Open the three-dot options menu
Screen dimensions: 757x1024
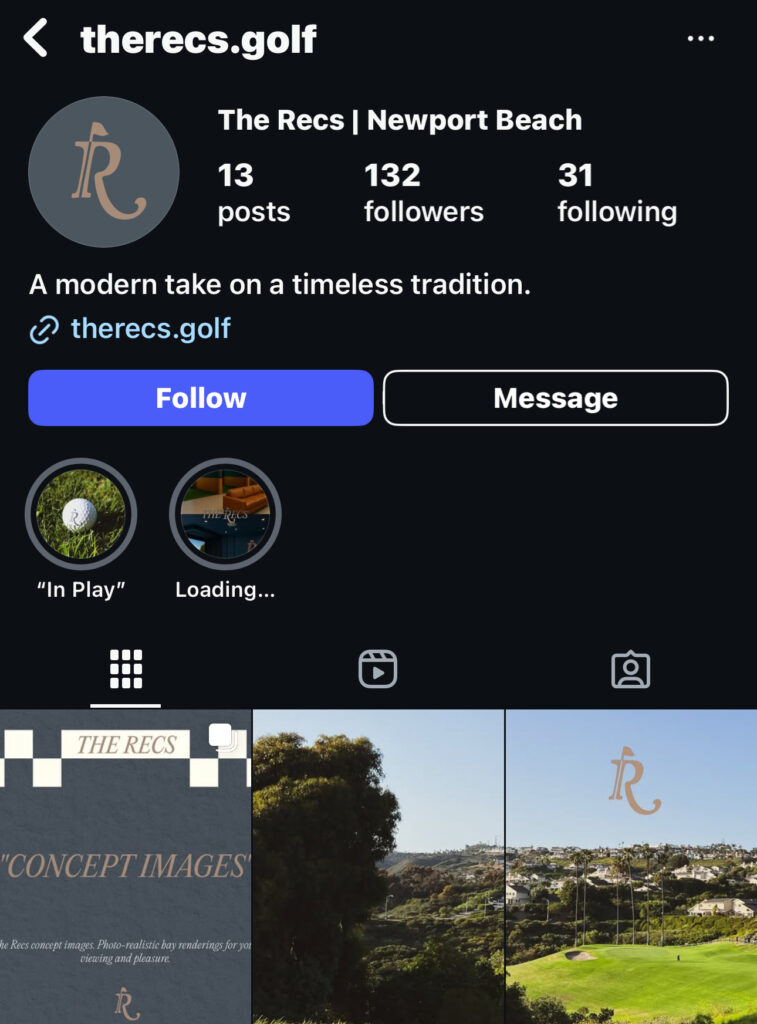[x=701, y=39]
